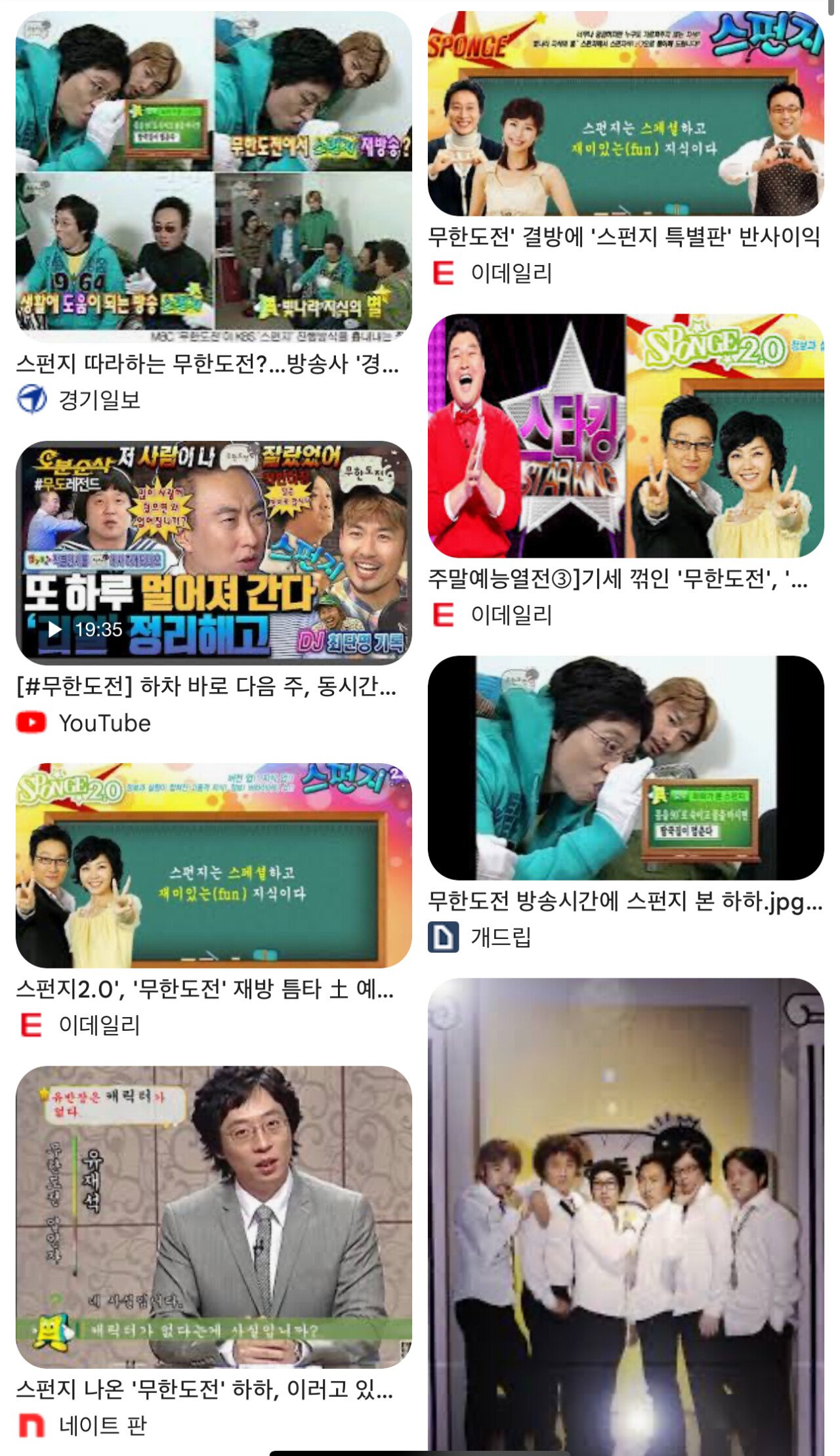Play the 19:35 YouTube 무한도전 video
The width and height of the screenshot is (840, 1456).
[x=213, y=553]
